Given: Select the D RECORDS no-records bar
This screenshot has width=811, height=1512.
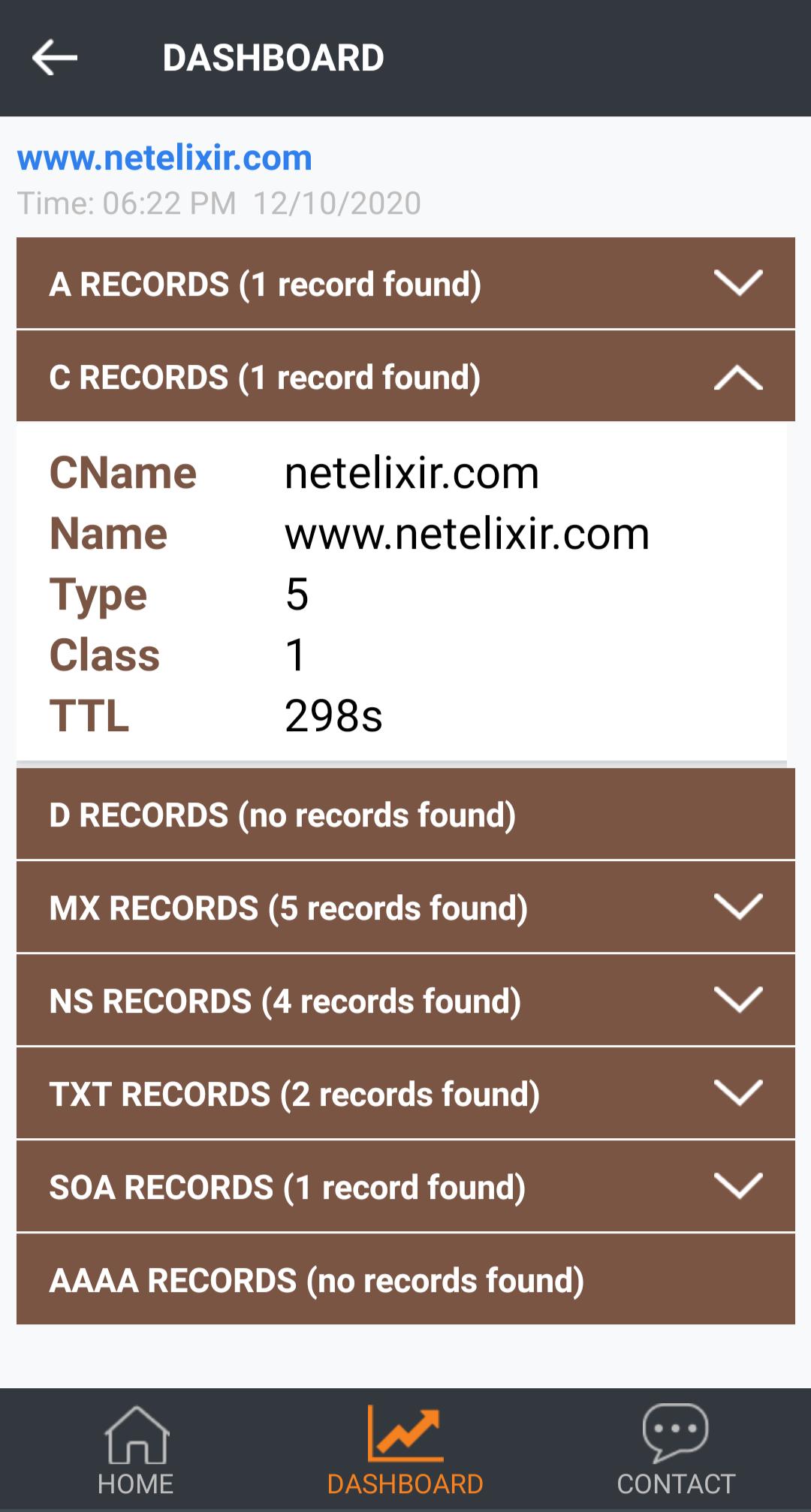Looking at the screenshot, I should point(405,814).
